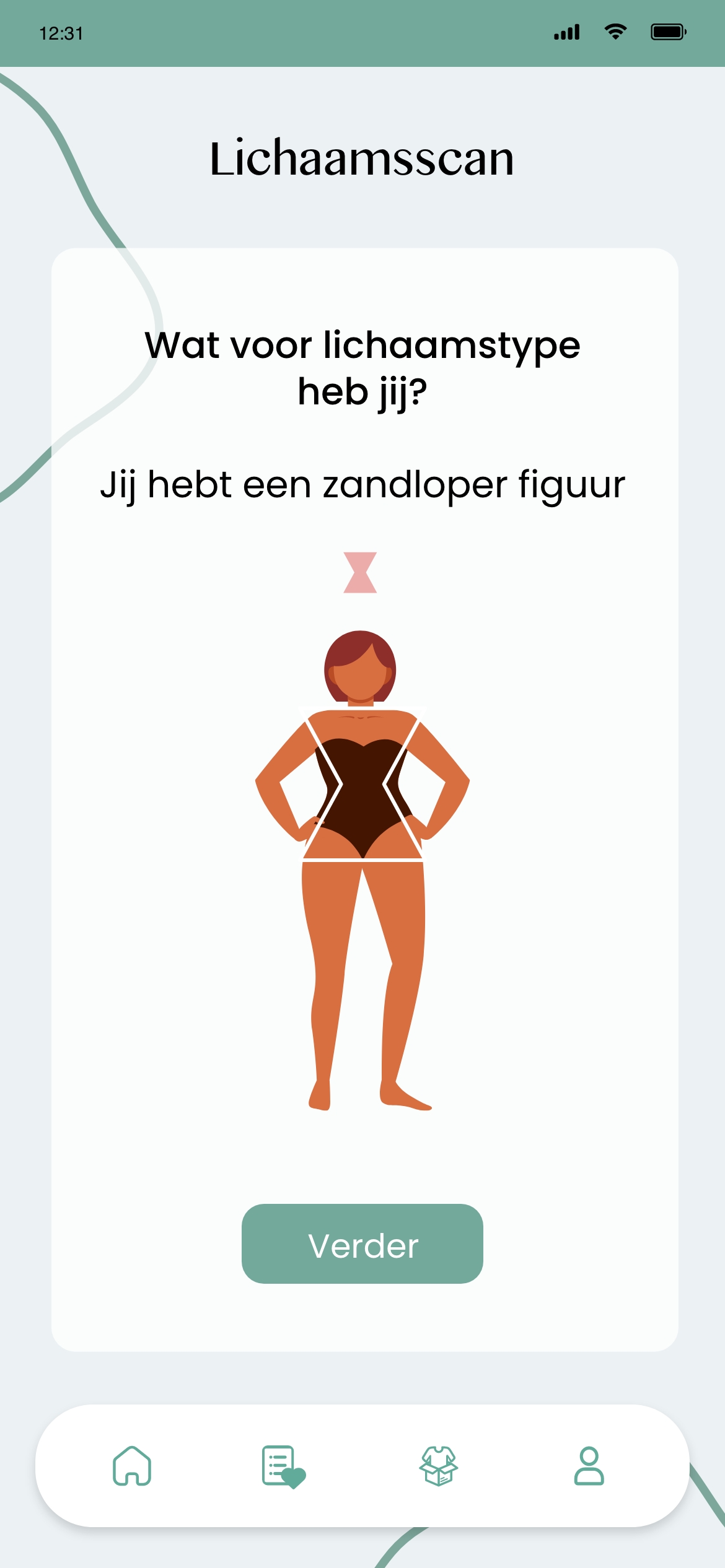Go to the home tab
The image size is (725, 1568).
click(x=132, y=1465)
